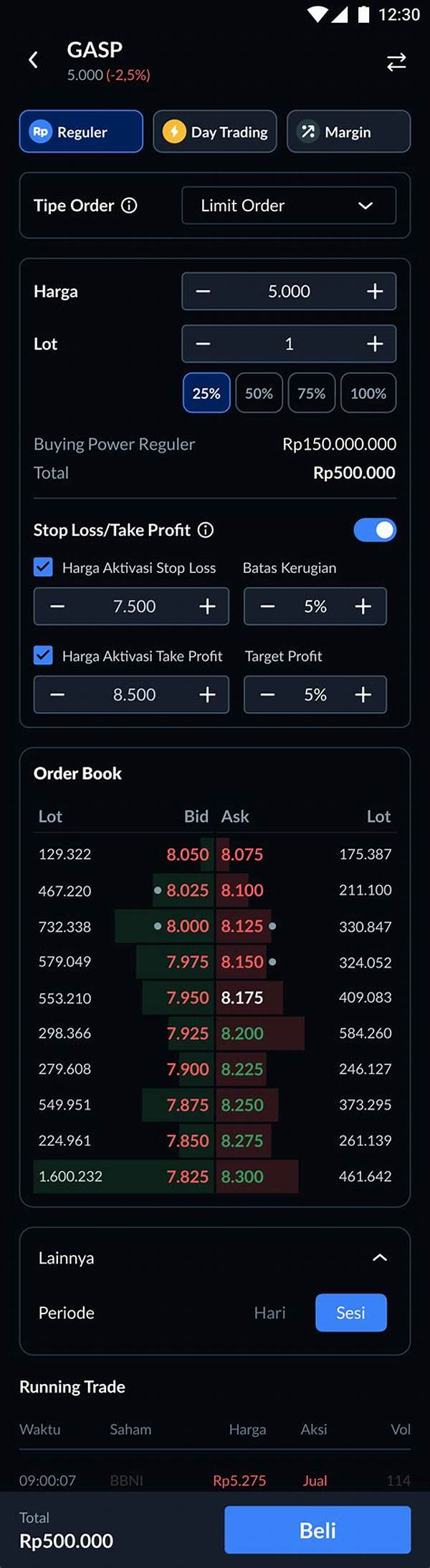Decrease Target Profit percentage
The width and height of the screenshot is (430, 1568).
pyautogui.click(x=267, y=695)
